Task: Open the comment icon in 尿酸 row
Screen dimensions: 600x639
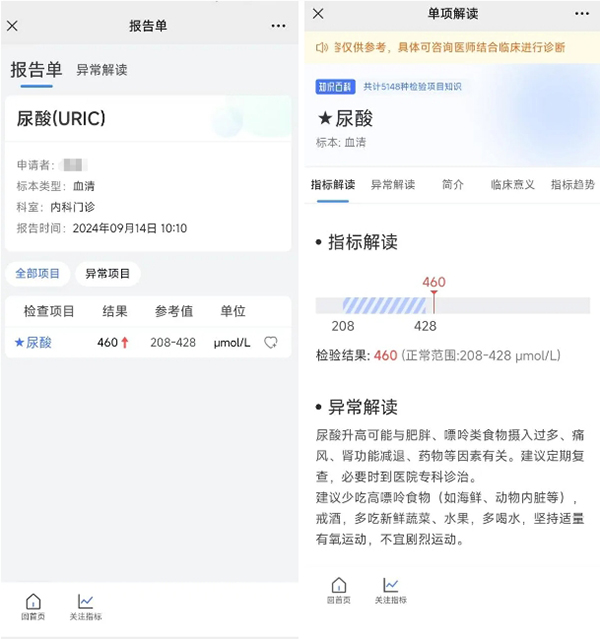Action: click(x=270, y=342)
